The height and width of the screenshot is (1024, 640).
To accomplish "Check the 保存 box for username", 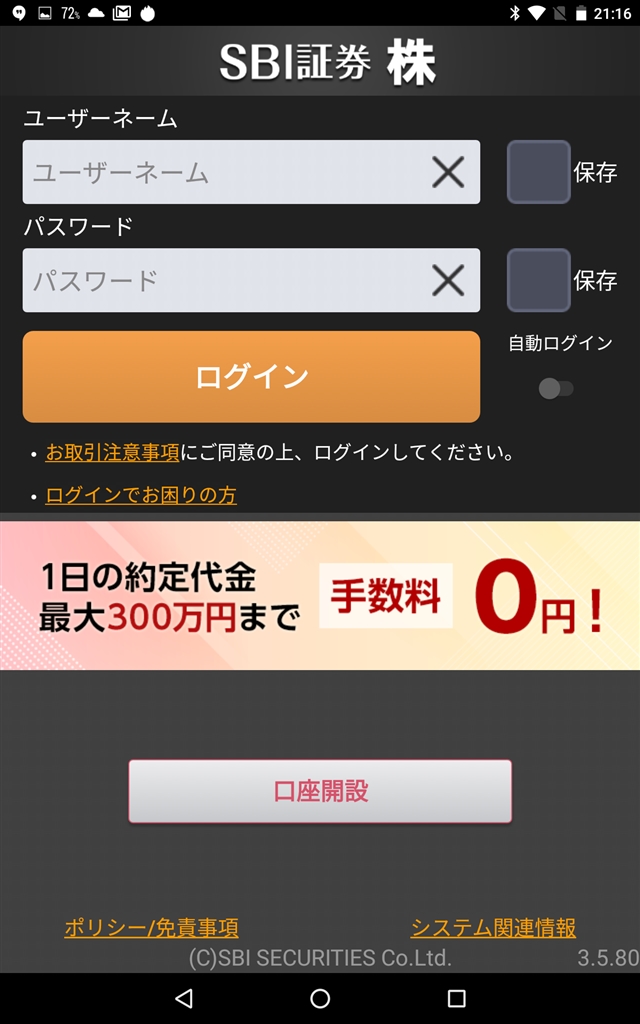I will point(538,172).
